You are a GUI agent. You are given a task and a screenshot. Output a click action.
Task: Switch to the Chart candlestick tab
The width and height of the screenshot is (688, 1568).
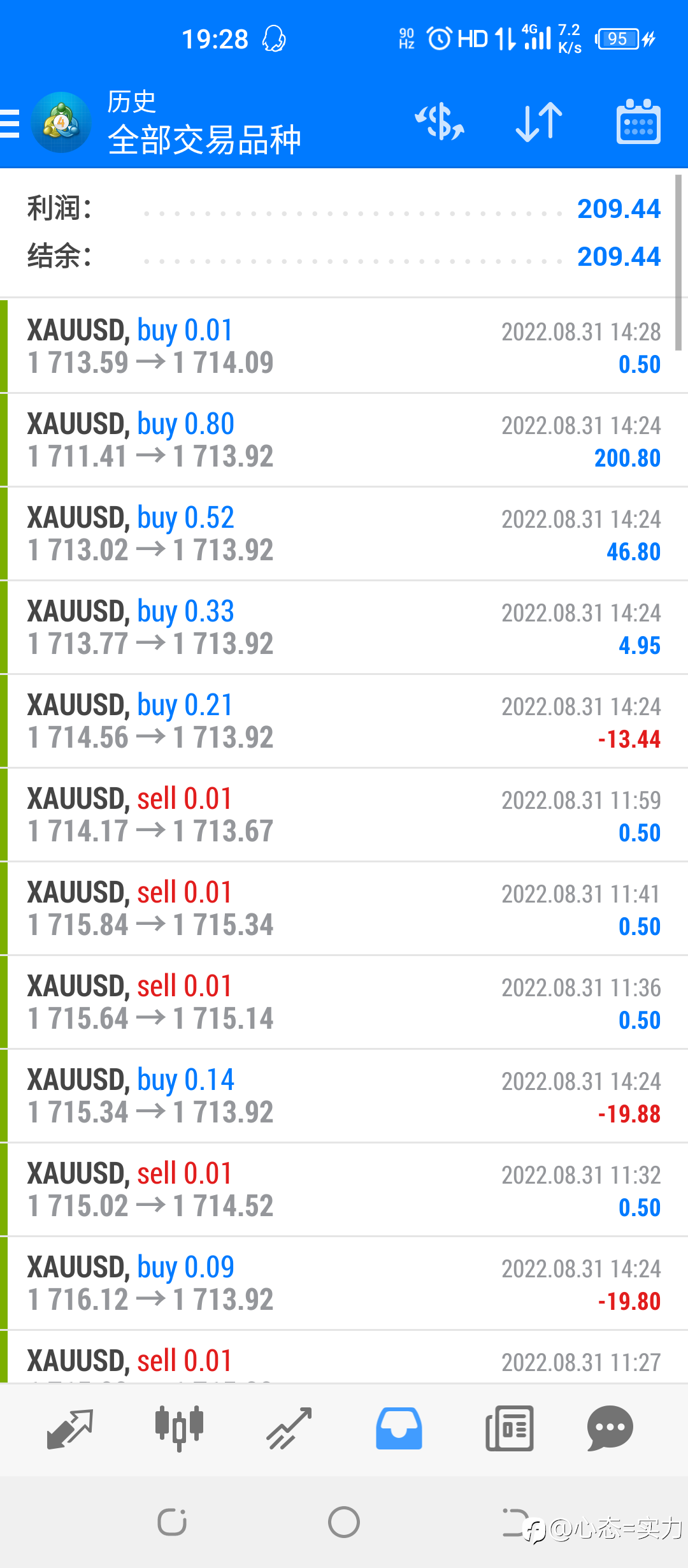[x=179, y=1428]
